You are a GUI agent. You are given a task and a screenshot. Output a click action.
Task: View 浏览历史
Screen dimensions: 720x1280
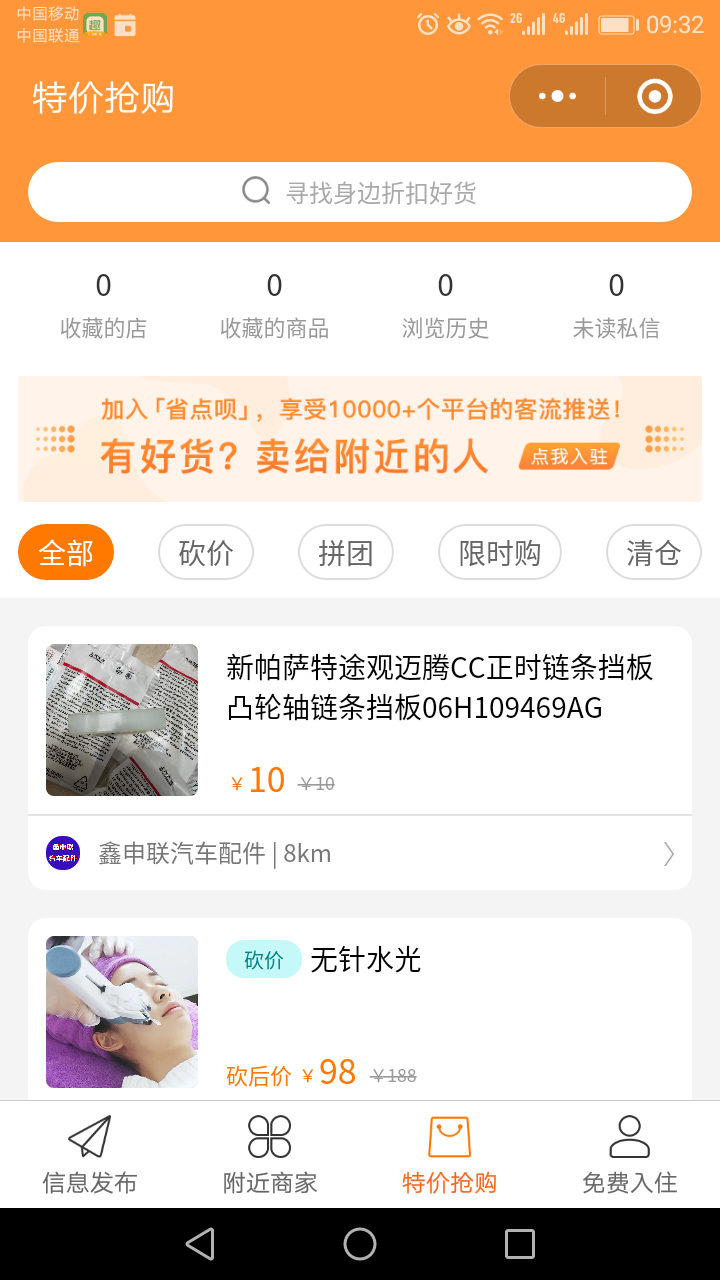pyautogui.click(x=445, y=306)
